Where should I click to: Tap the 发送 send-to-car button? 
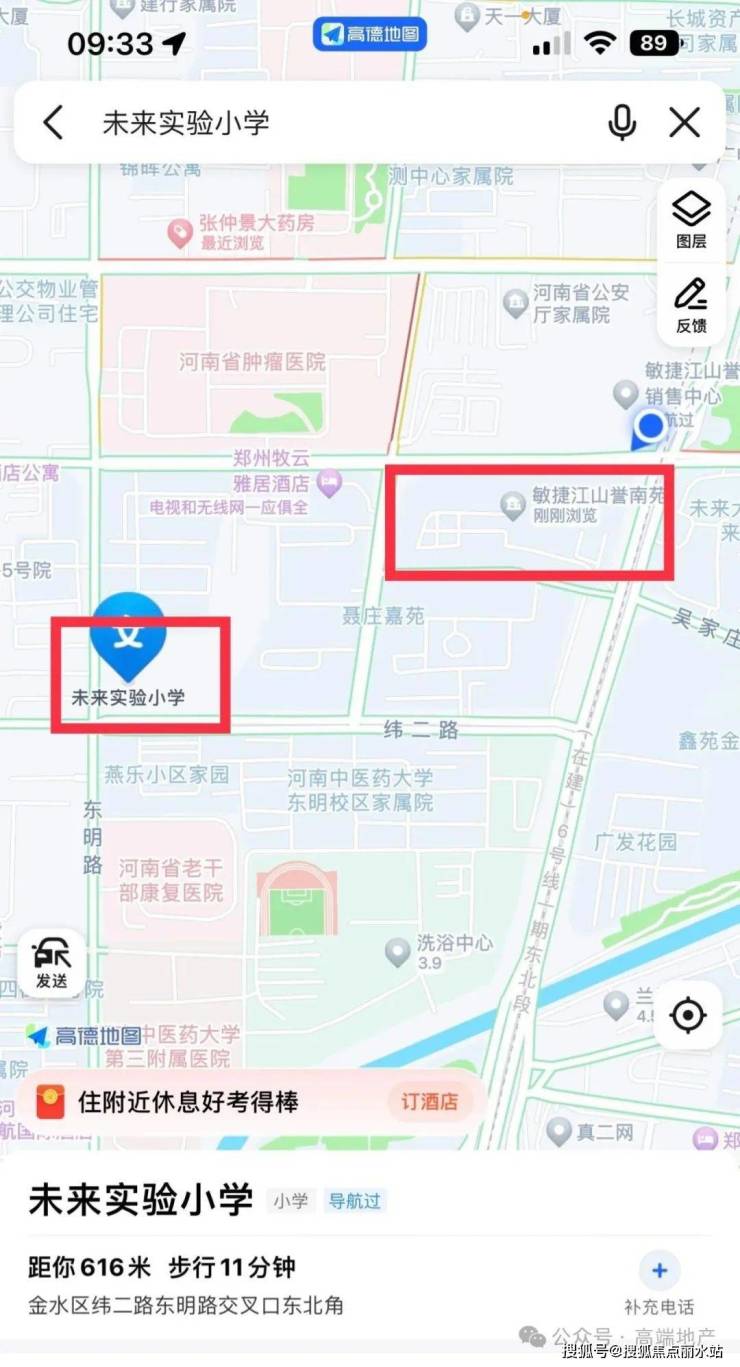[51, 963]
